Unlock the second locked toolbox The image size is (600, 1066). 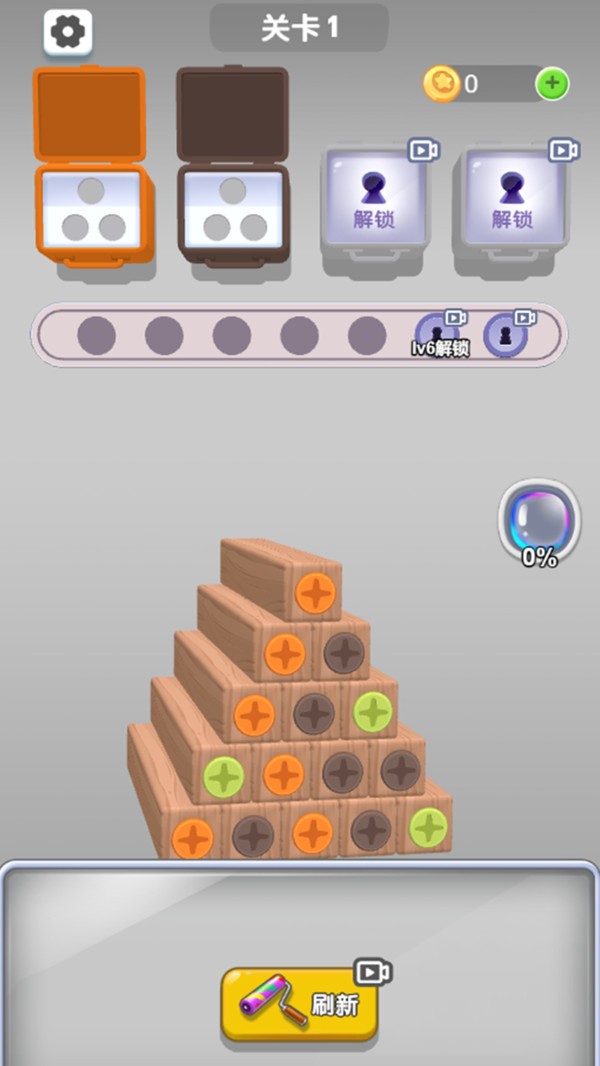coord(513,198)
